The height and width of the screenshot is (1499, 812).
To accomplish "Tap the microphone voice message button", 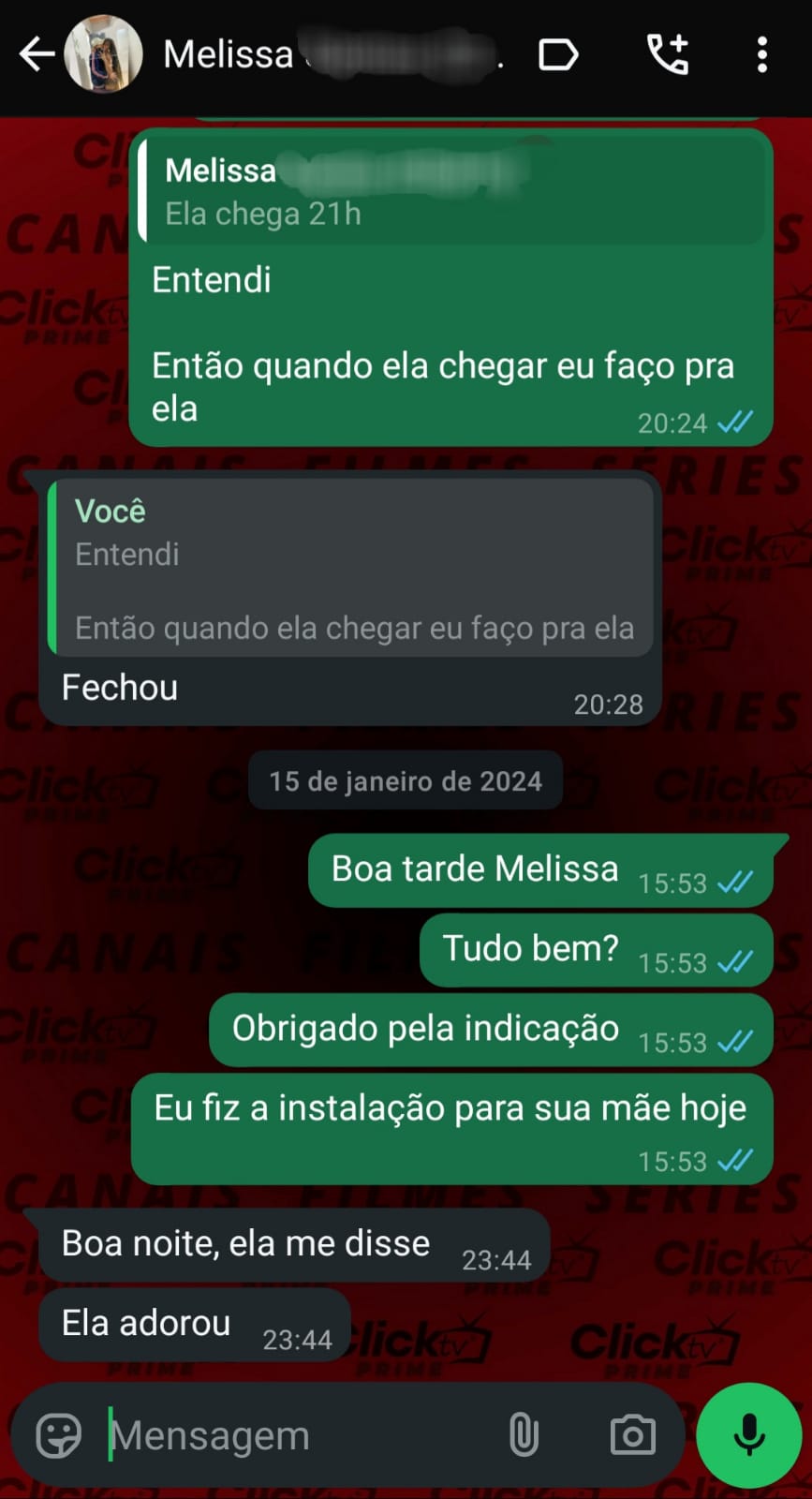I will coord(749,1435).
